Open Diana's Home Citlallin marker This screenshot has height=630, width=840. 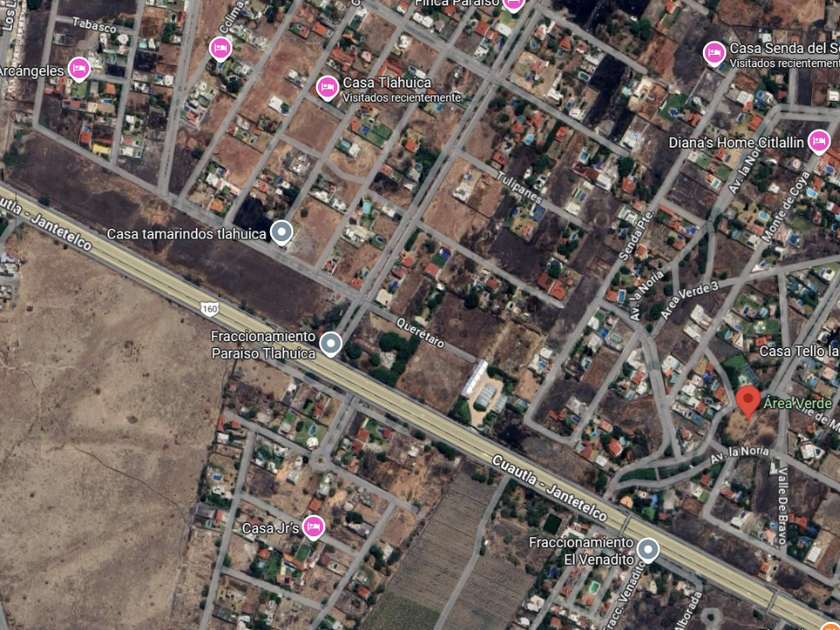click(819, 142)
